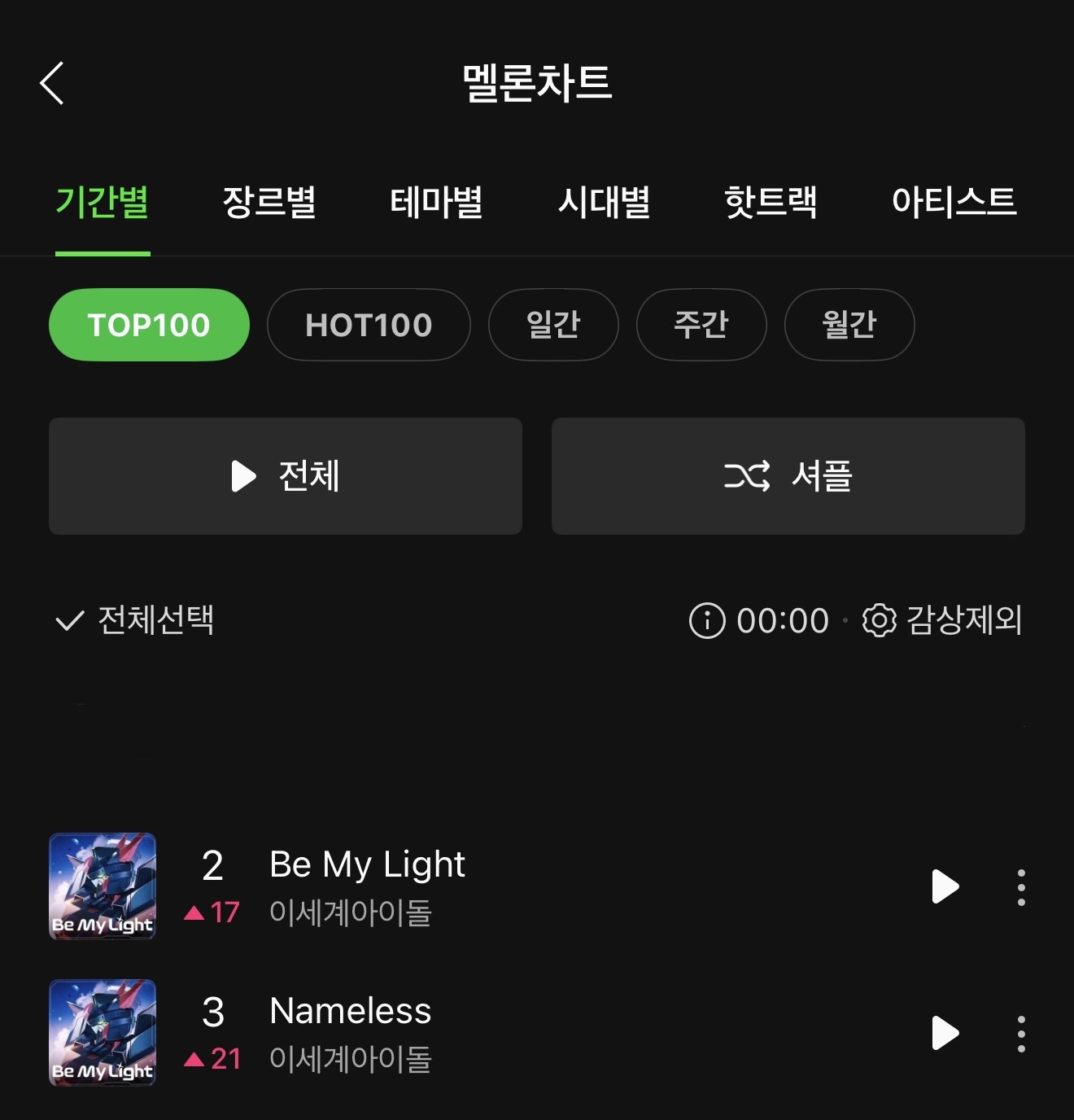Select the HOT100 chip
The width and height of the screenshot is (1074, 1120).
pyautogui.click(x=369, y=325)
